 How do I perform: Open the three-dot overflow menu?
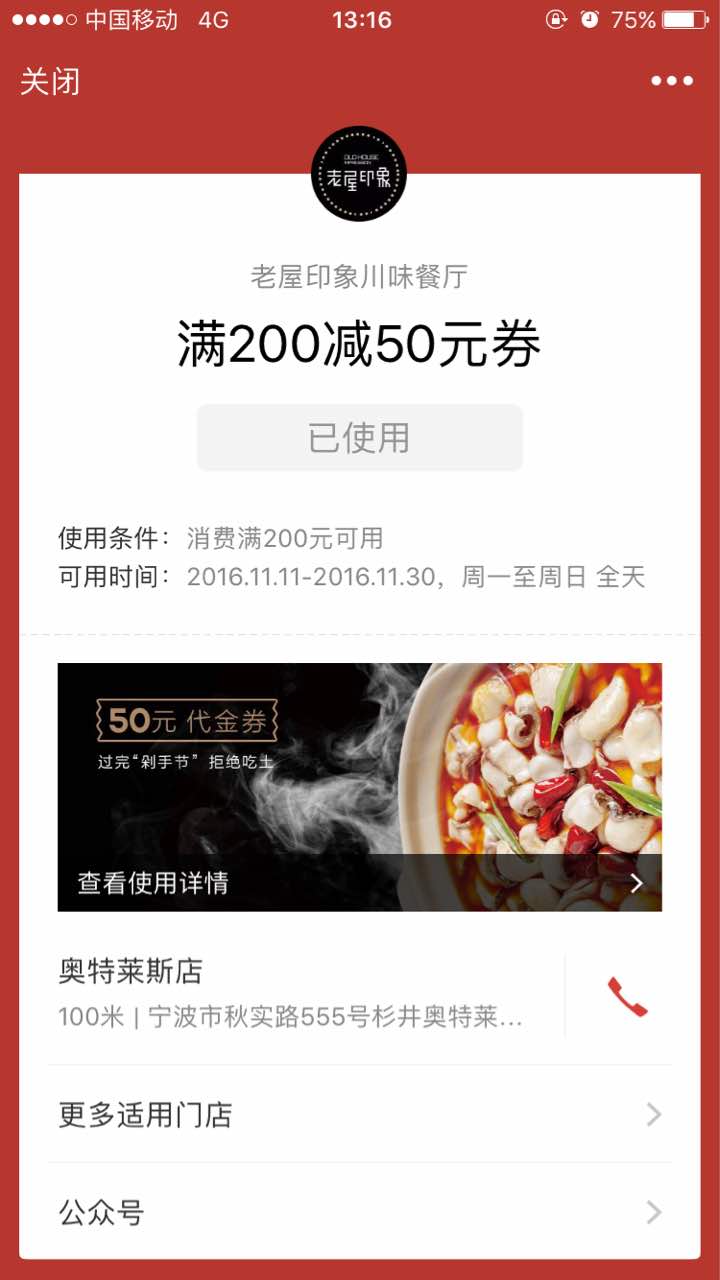(671, 81)
